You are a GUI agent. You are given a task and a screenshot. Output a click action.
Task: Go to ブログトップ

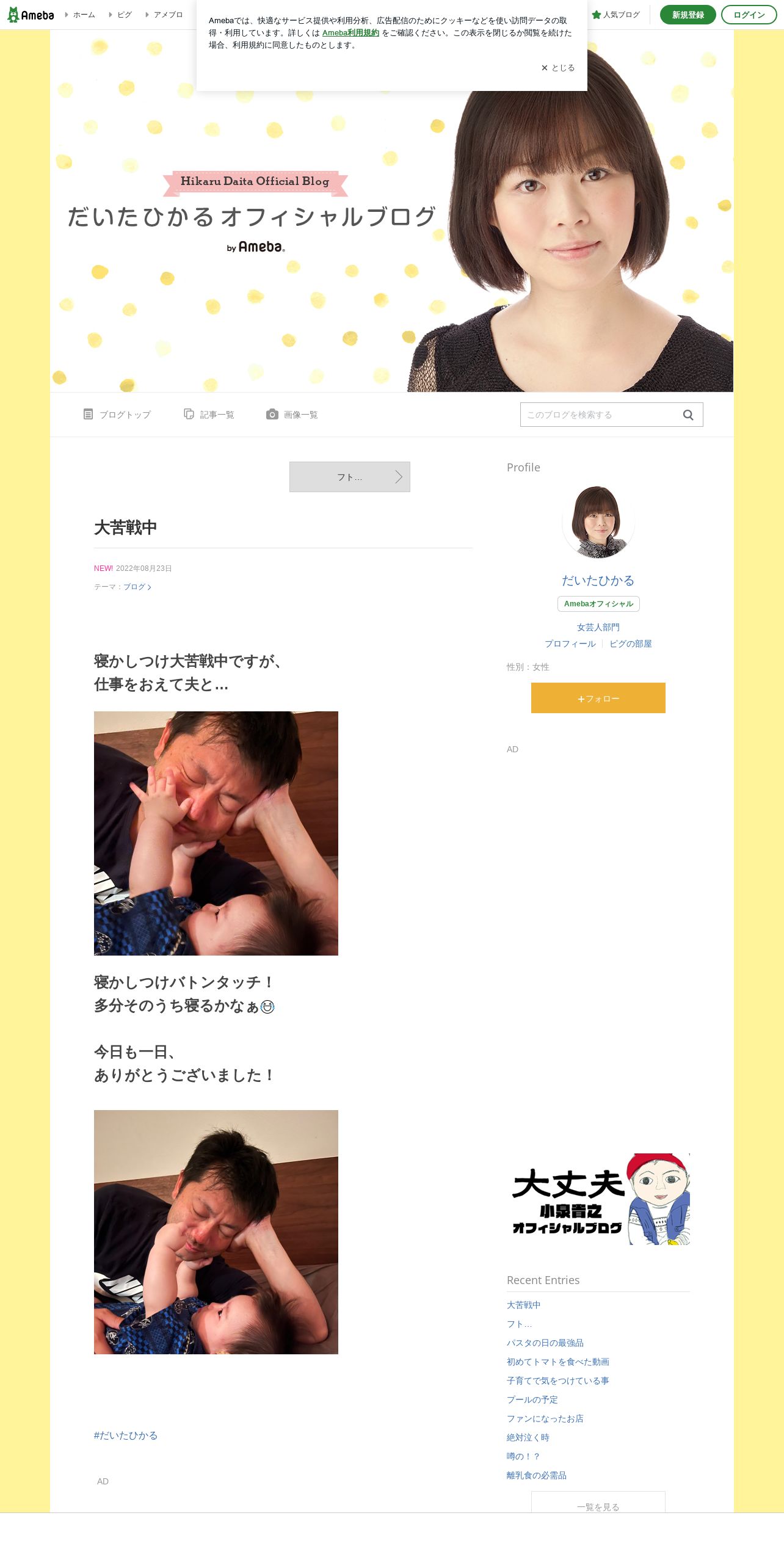tap(117, 415)
